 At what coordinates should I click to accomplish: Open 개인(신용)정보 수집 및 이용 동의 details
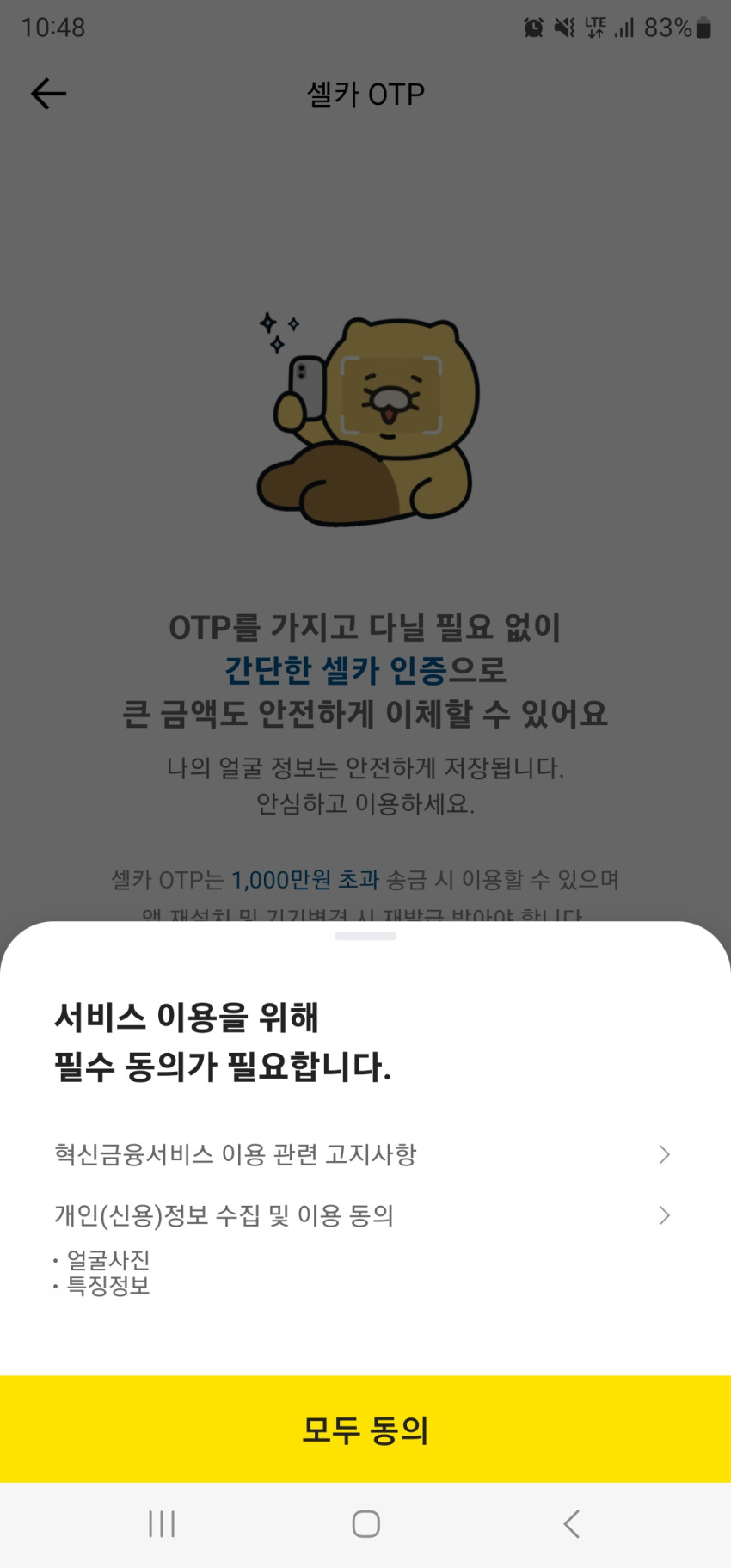coord(365,1215)
